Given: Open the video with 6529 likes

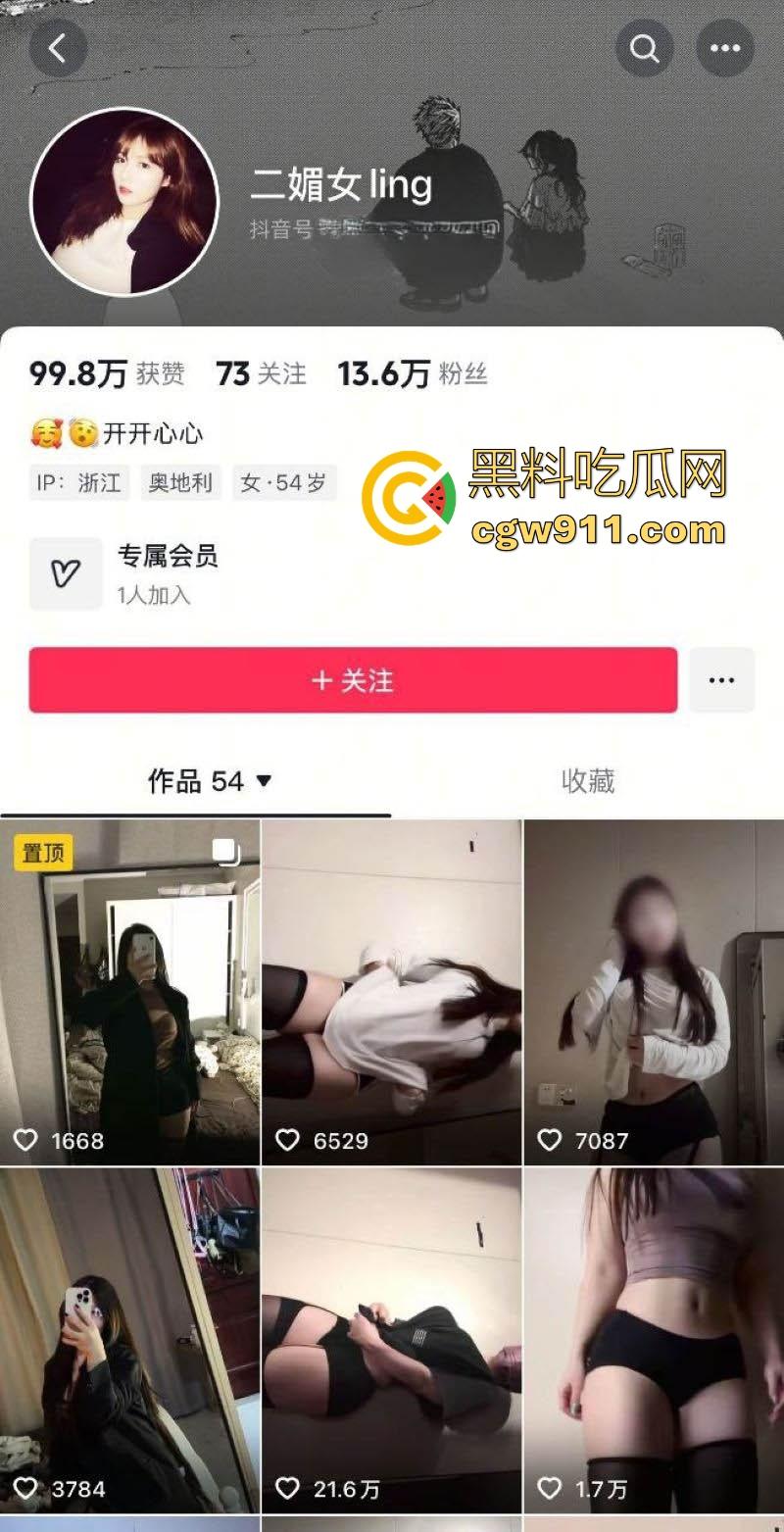Looking at the screenshot, I should [391, 990].
